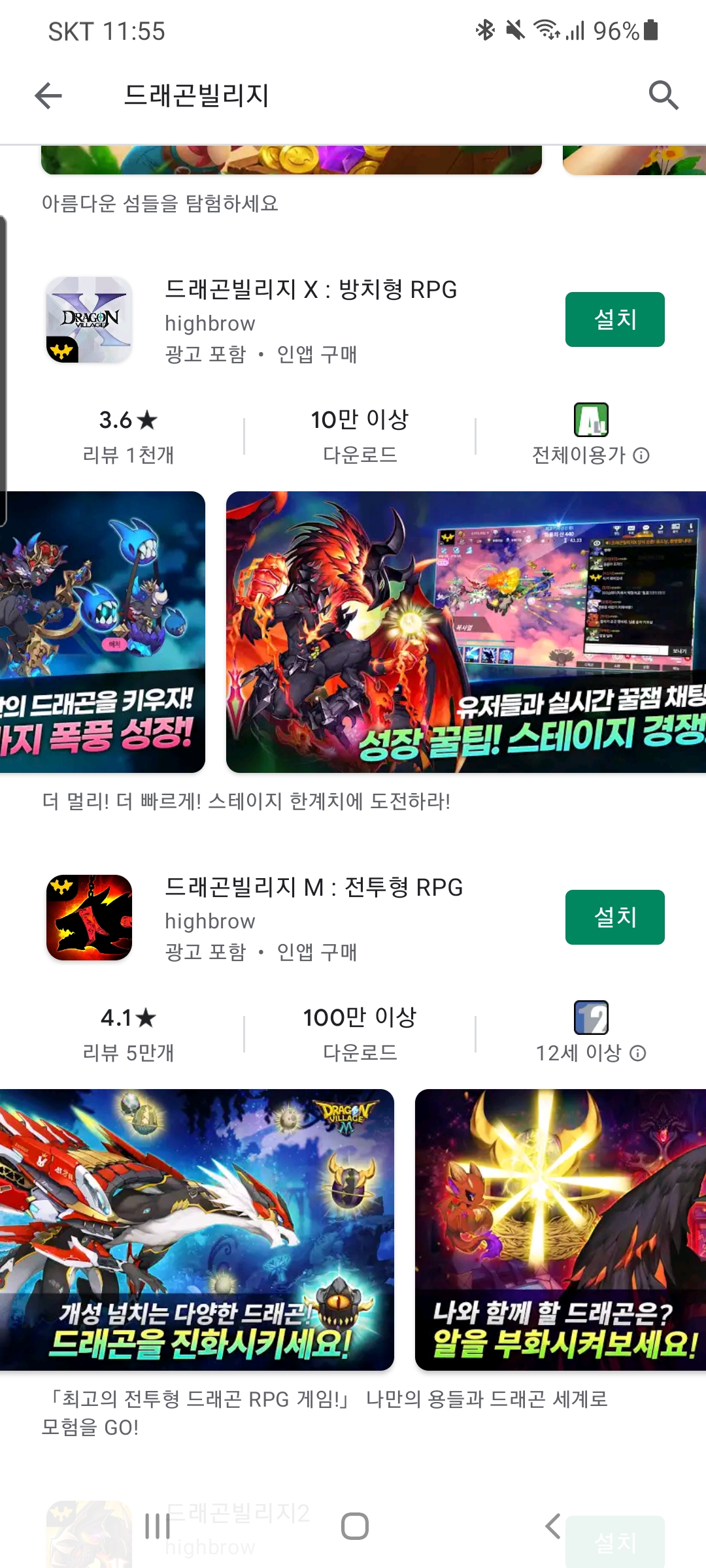
Task: Open the 드래곤빌리지 X : 방치형 RPG listing
Action: click(x=311, y=290)
